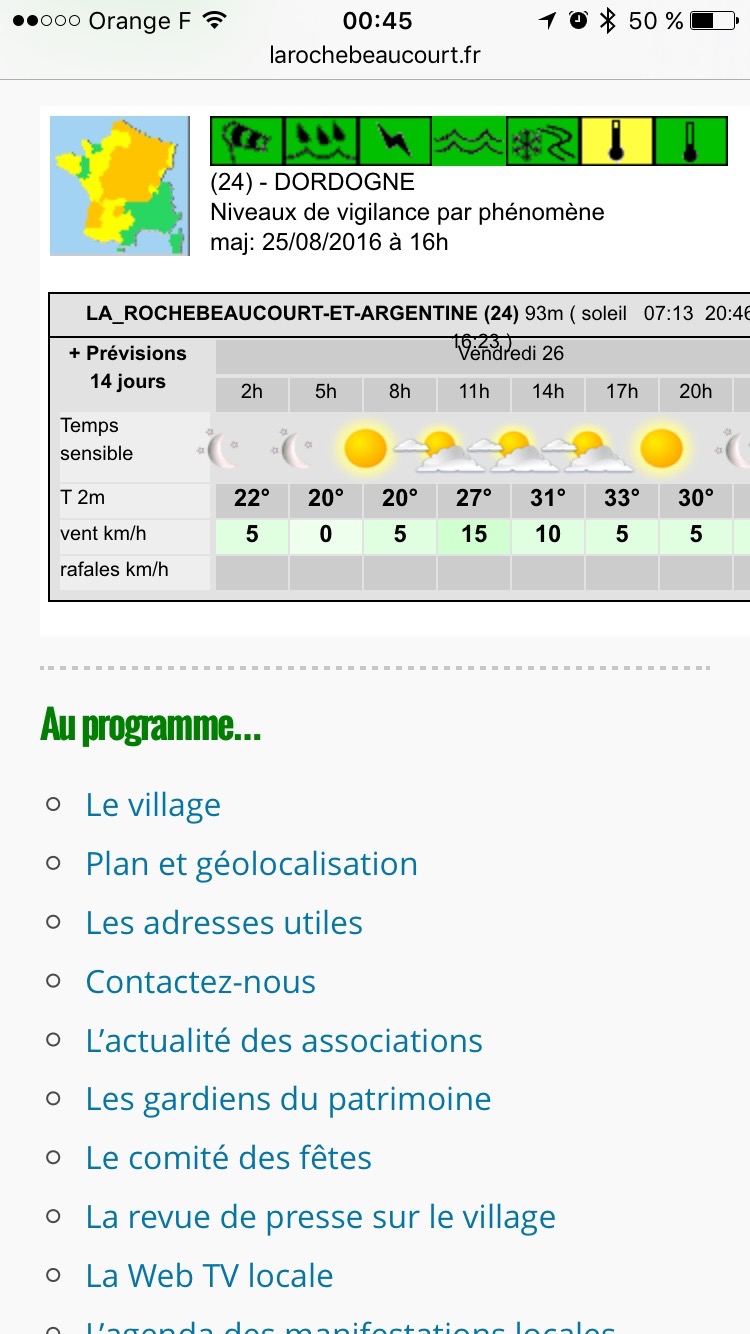View L'actualité des associations
750x1334 pixels.
click(284, 1041)
